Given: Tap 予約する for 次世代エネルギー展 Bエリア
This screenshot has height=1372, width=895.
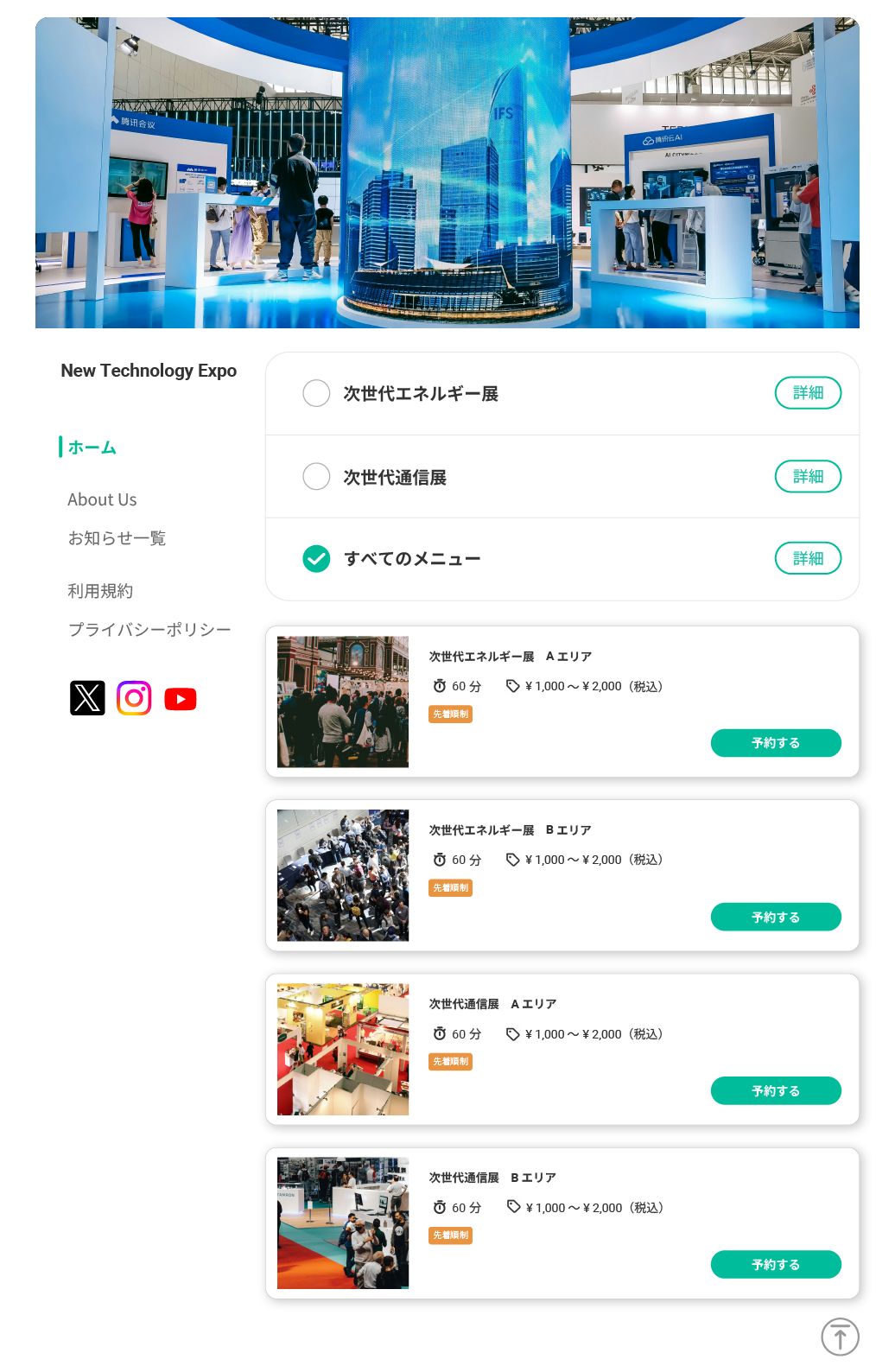Looking at the screenshot, I should 775,917.
